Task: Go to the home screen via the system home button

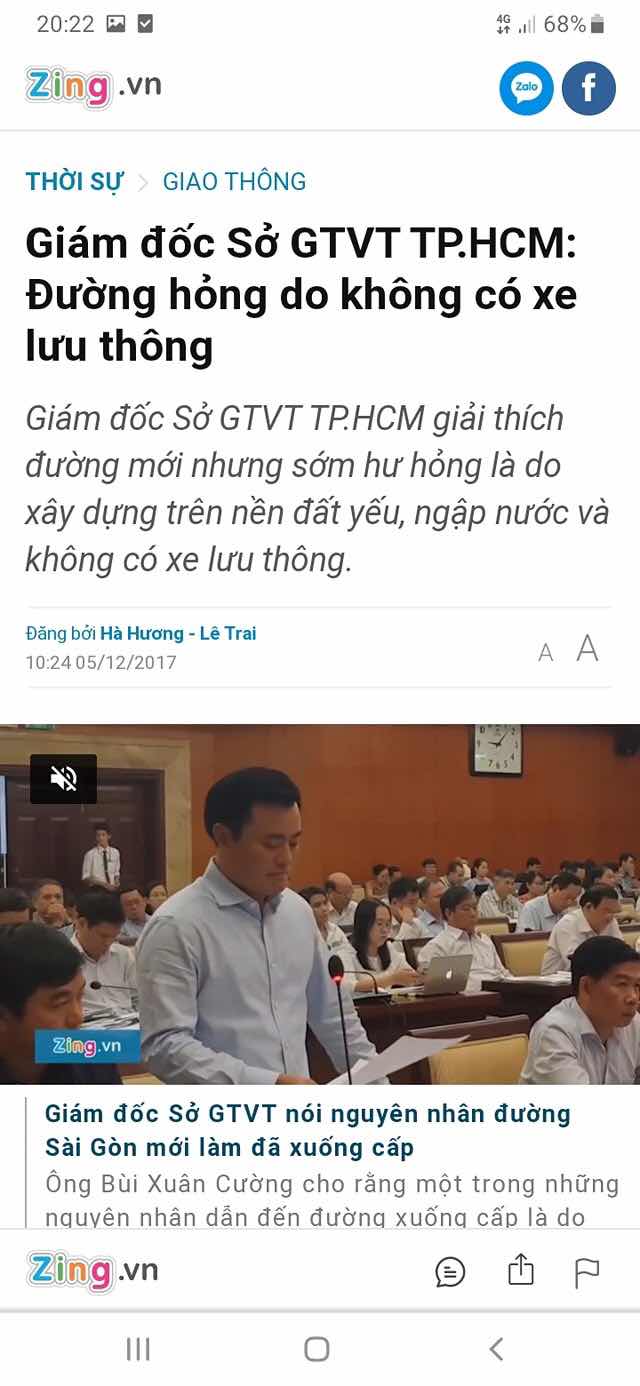Action: click(317, 1348)
